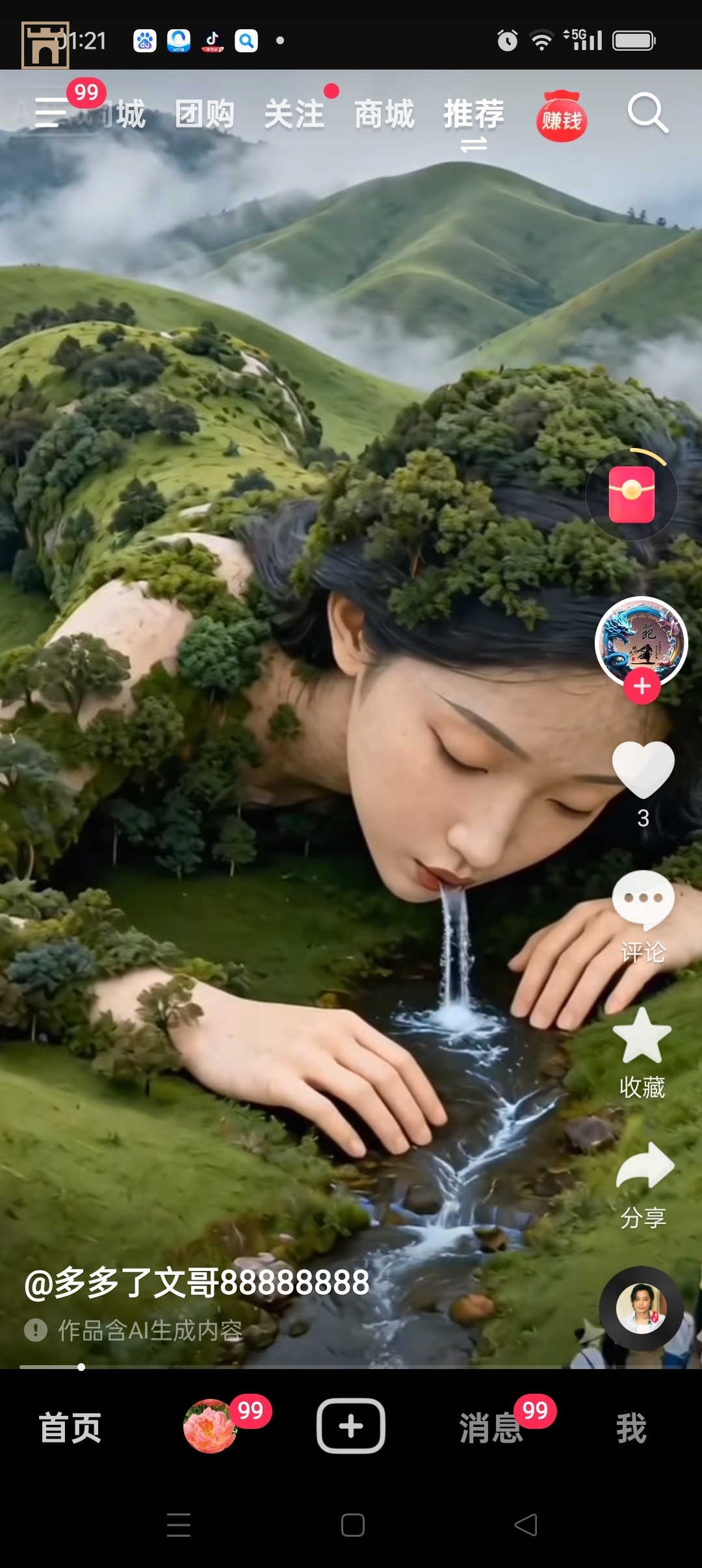Screen dimensions: 702x1568
Task: Follow the creator via the plus badge
Action: pyautogui.click(x=642, y=686)
